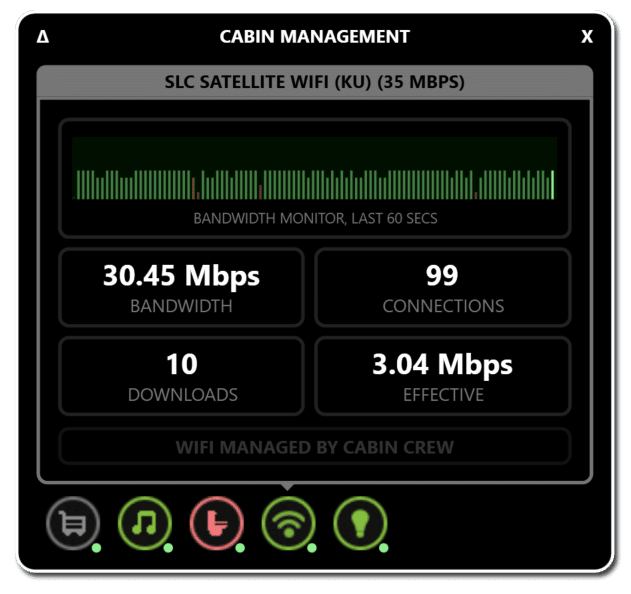Switch to the cabin music tab
The width and height of the screenshot is (631, 594).
pyautogui.click(x=144, y=522)
